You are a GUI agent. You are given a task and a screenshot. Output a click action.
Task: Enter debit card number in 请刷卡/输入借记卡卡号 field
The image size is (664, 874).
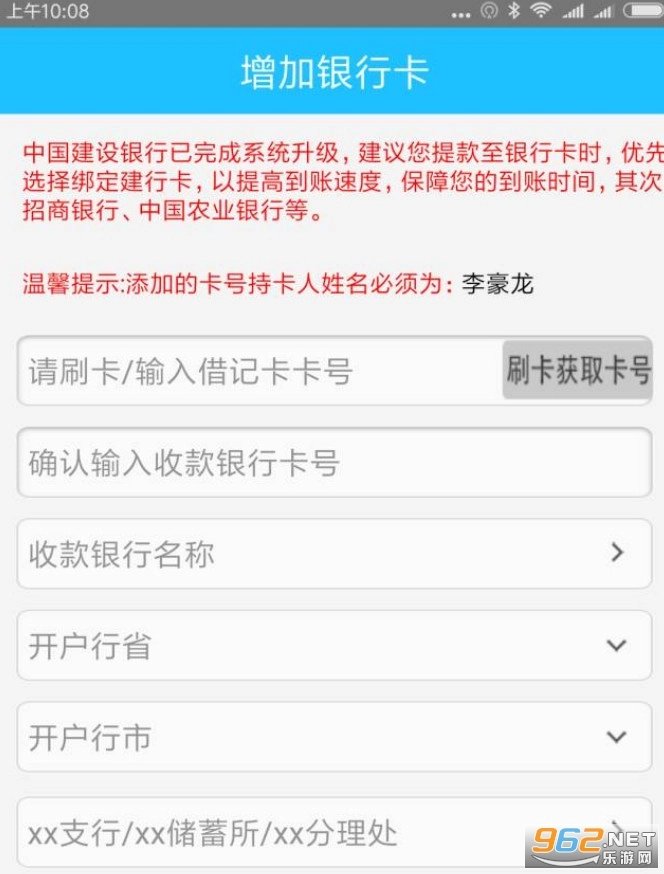click(x=260, y=371)
